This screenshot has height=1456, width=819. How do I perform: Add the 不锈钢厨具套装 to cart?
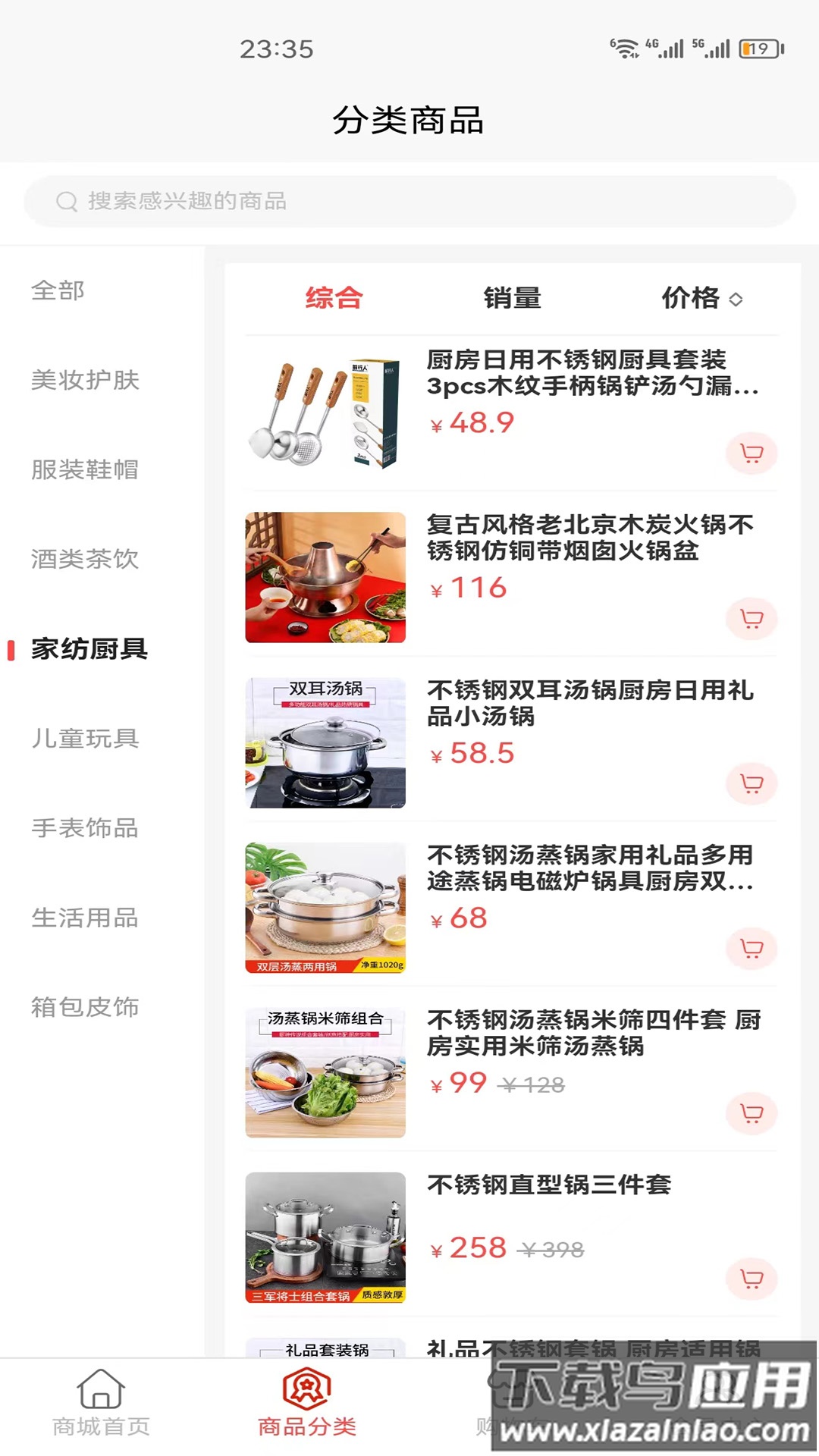point(752,453)
